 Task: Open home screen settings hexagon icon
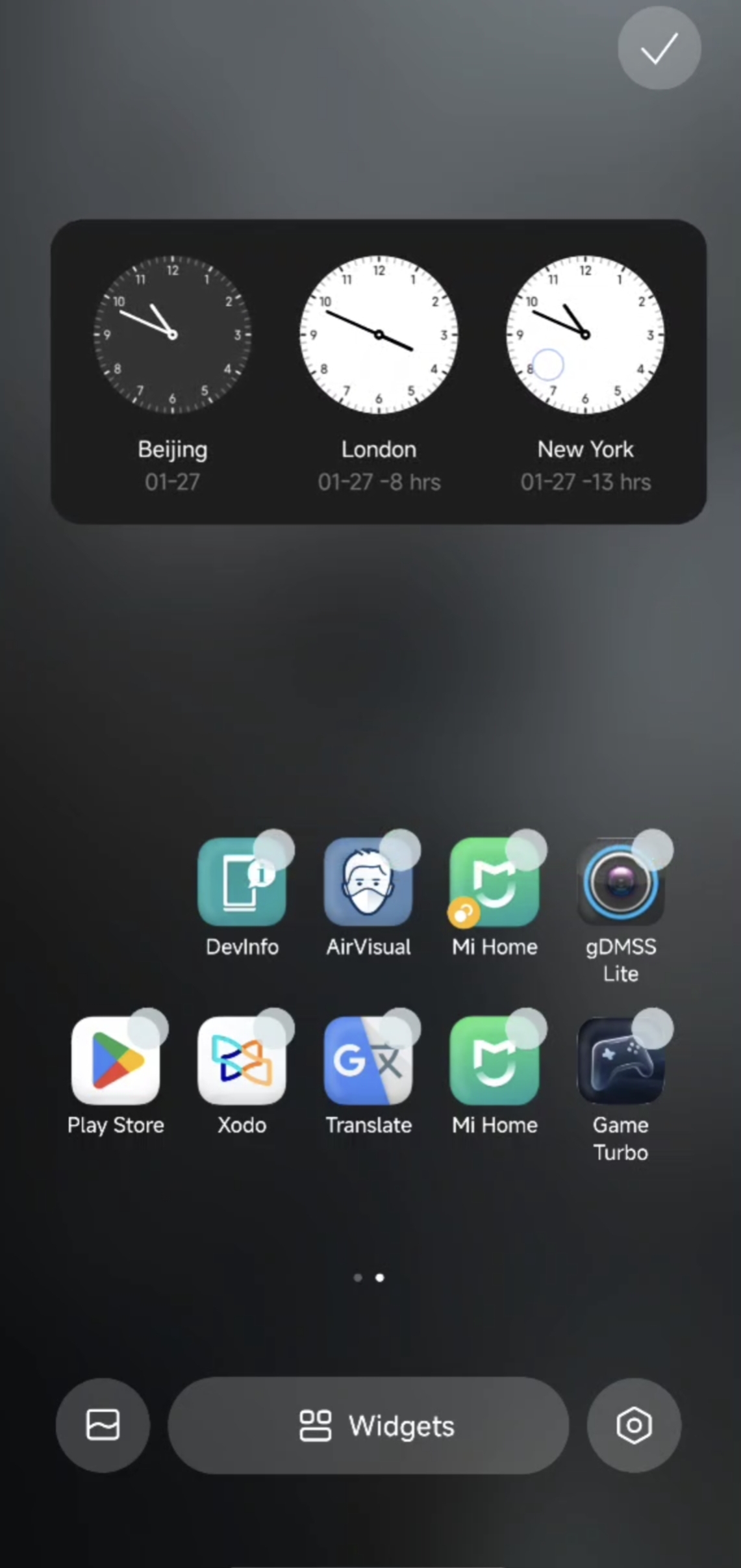click(634, 1425)
